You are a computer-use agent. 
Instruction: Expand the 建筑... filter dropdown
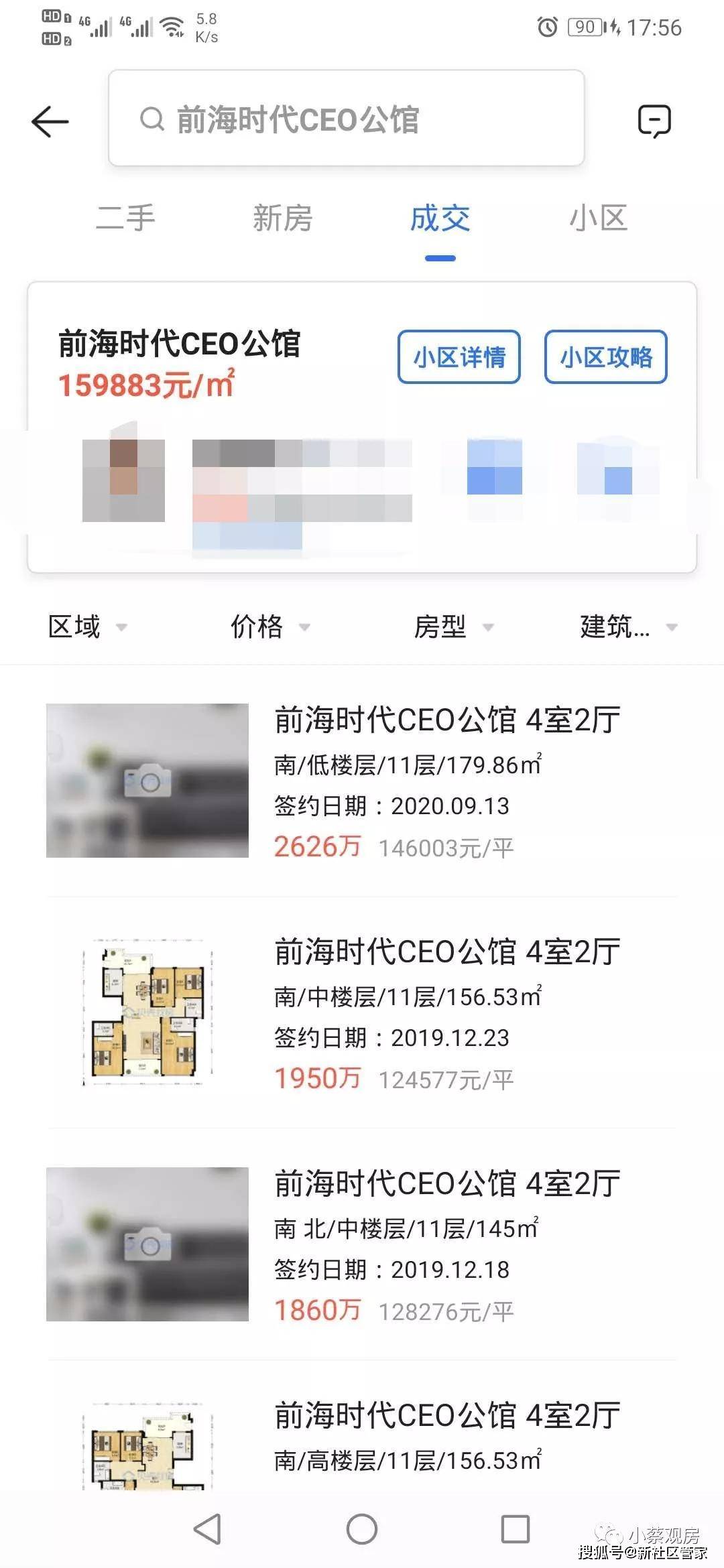coord(629,627)
